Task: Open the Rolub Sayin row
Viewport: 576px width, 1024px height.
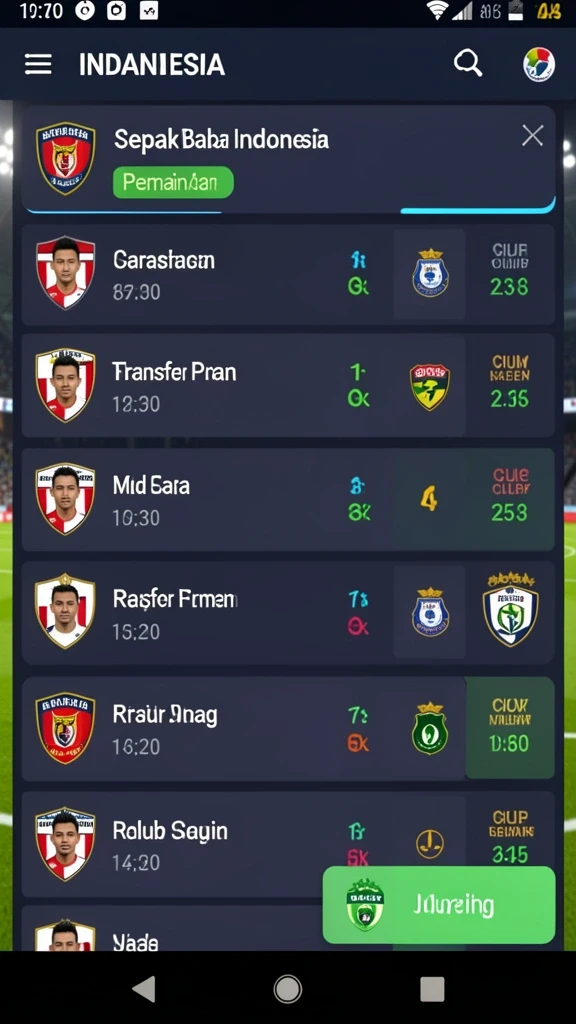Action: coord(288,844)
